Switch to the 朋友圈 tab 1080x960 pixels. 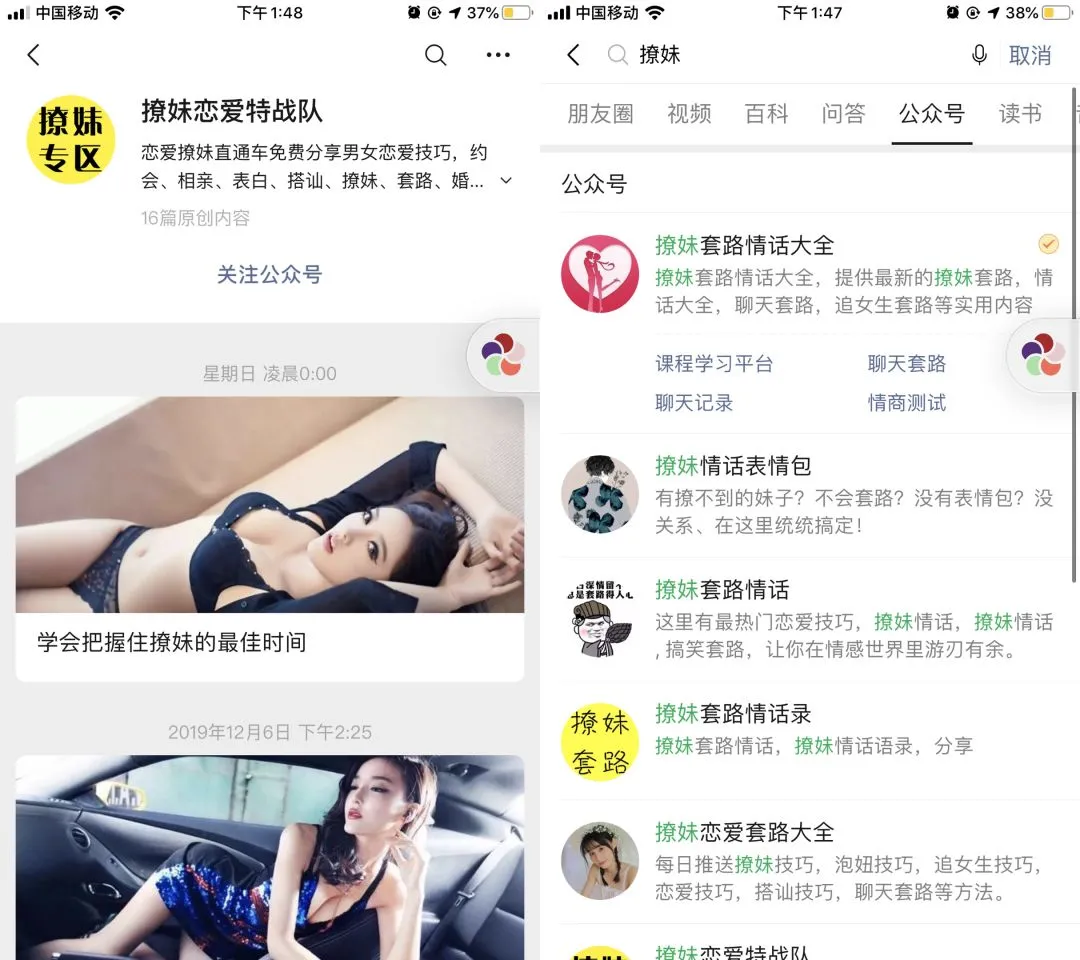(x=600, y=114)
